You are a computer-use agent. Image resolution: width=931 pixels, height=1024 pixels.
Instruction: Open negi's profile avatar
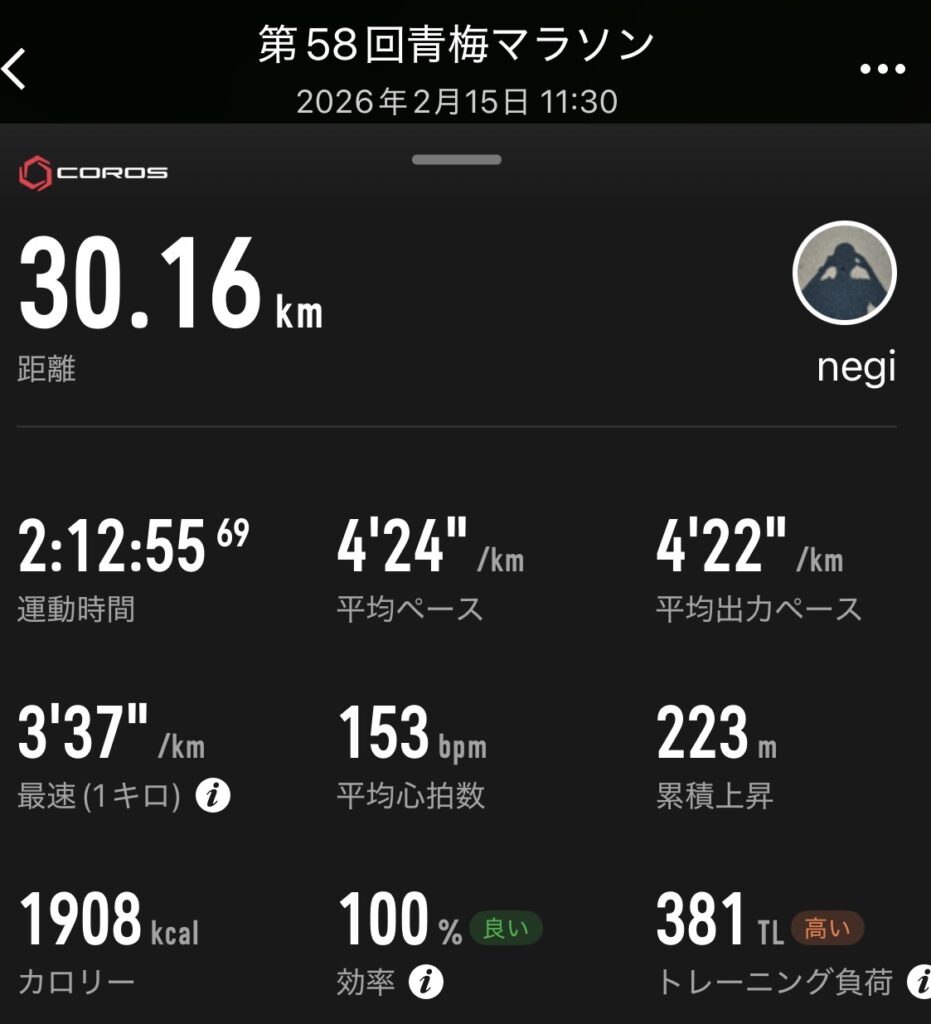(x=844, y=273)
